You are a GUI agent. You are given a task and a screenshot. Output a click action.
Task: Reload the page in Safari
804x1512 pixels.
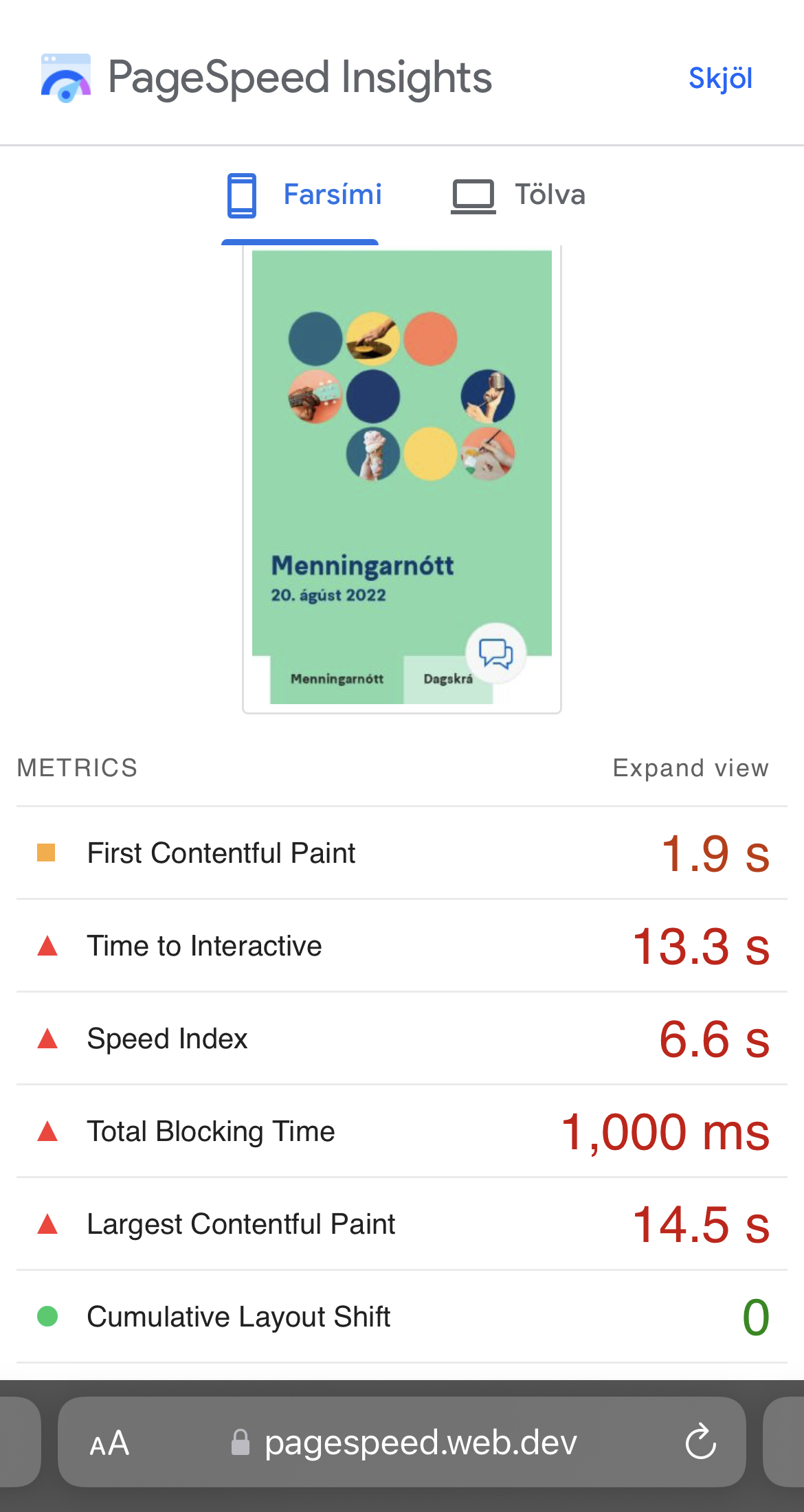point(700,1441)
